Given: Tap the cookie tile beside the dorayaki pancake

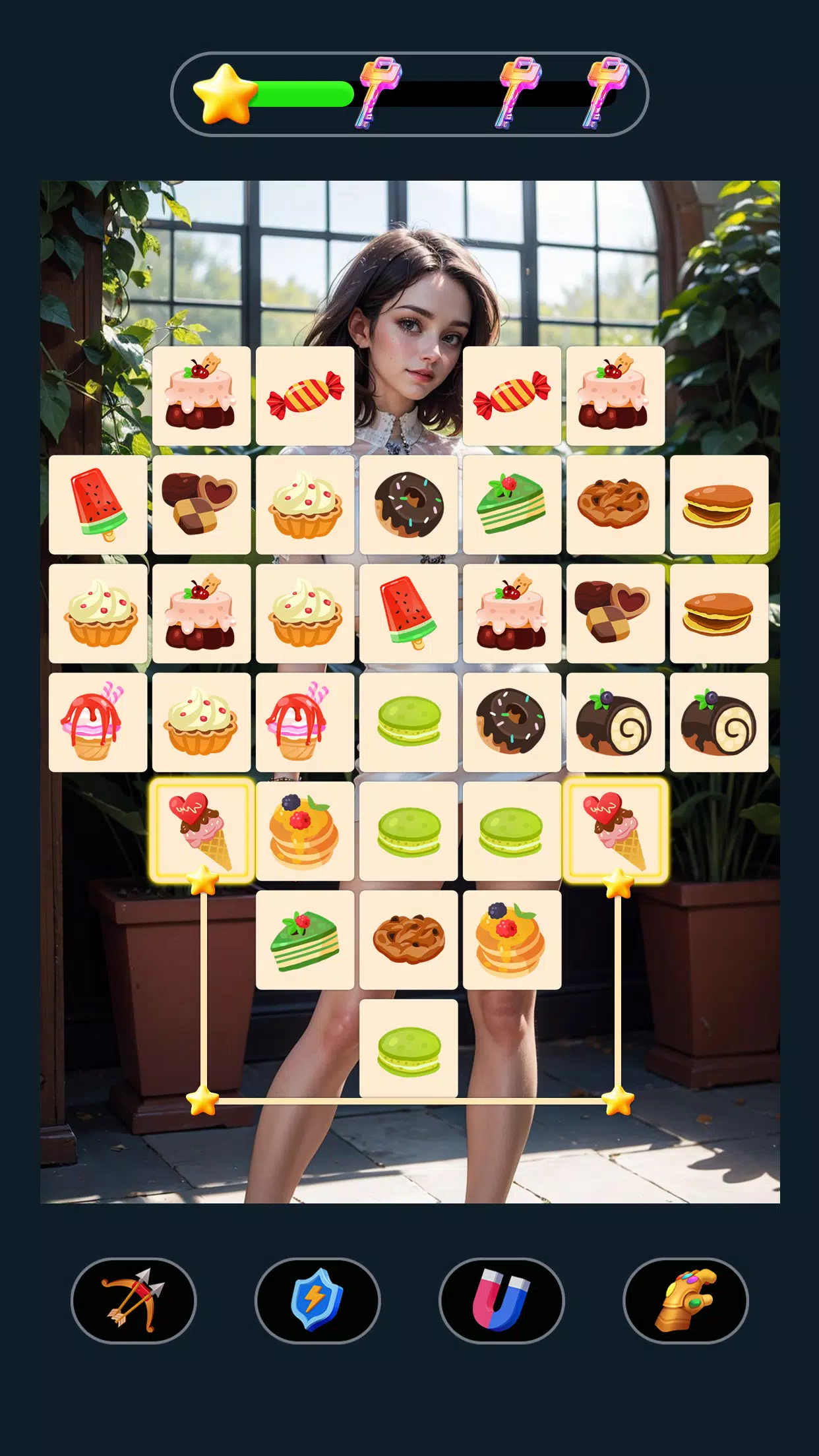Looking at the screenshot, I should [615, 504].
